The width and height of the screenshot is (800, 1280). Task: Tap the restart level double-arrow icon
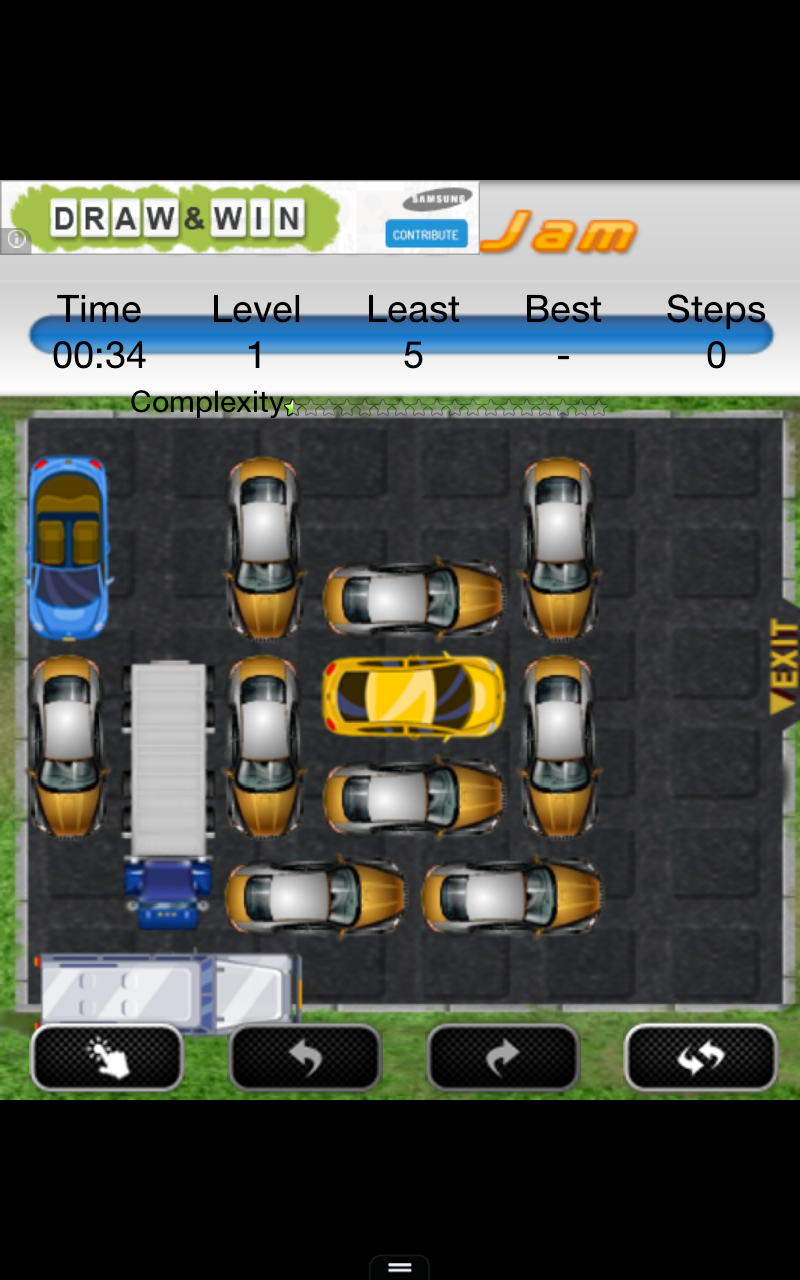tap(700, 1056)
